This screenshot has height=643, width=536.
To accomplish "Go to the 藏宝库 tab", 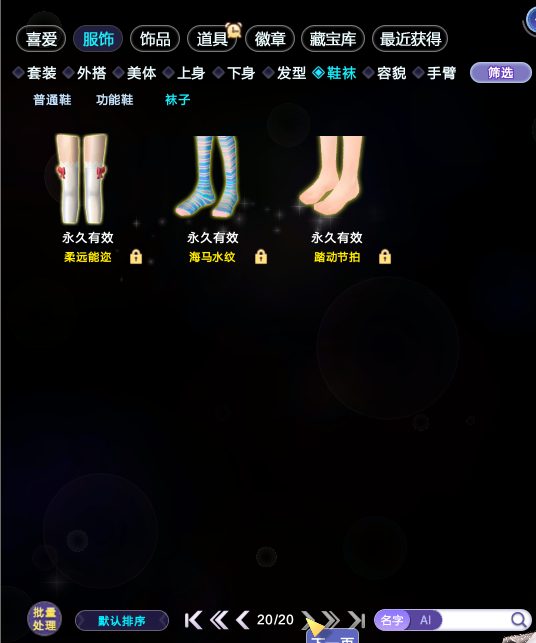I will 333,39.
